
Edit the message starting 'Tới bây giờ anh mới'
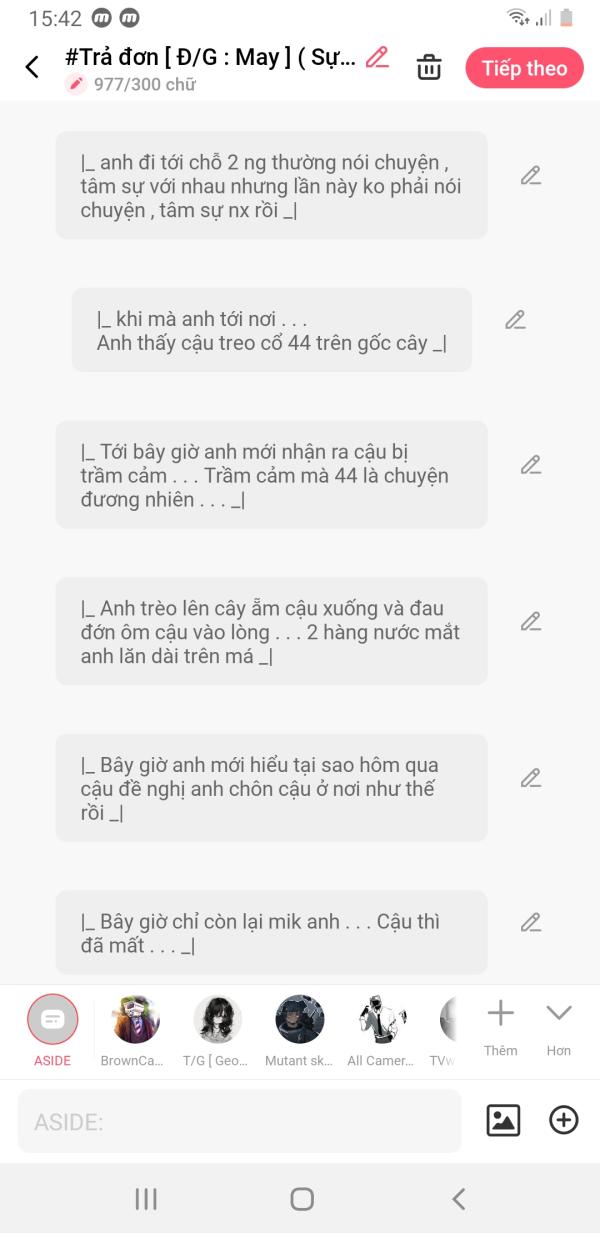pos(531,465)
